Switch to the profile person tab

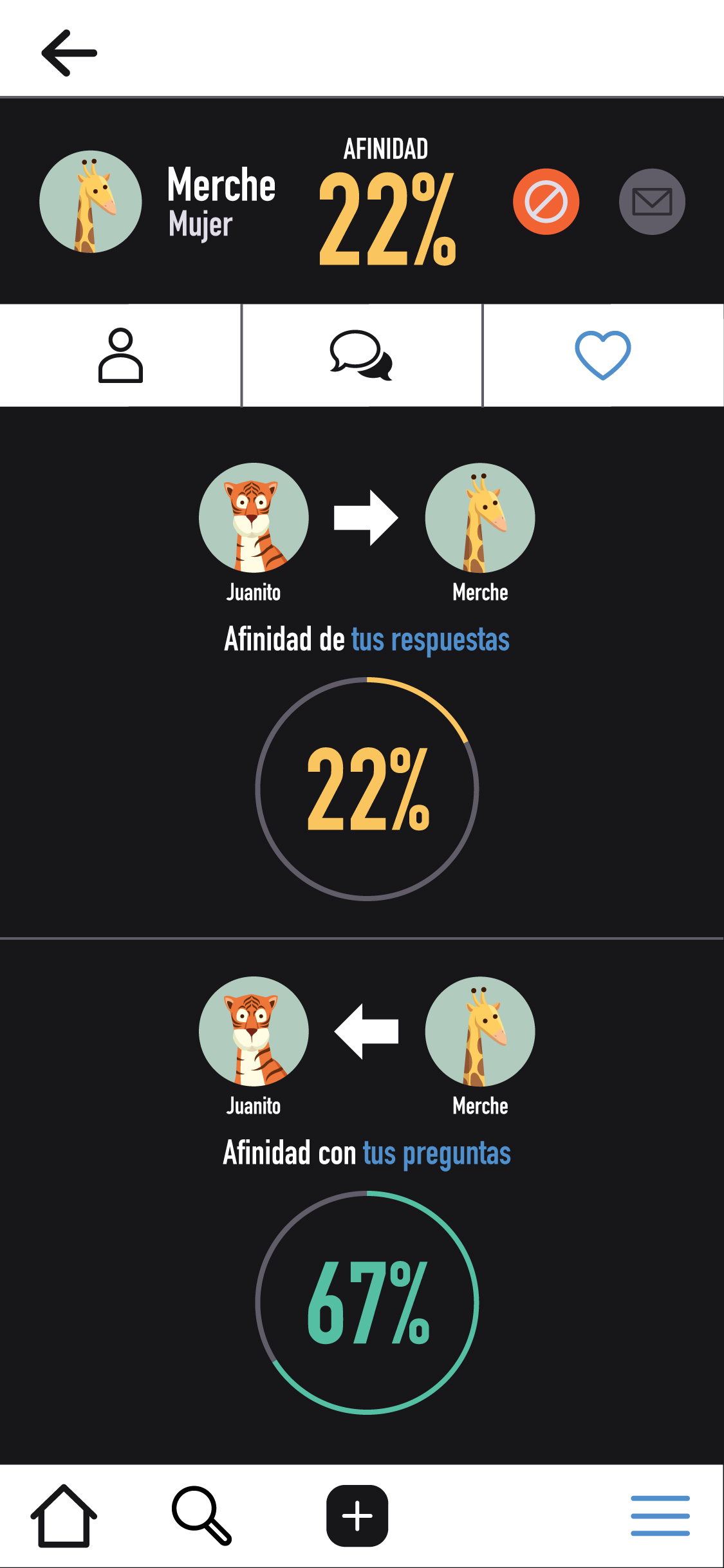coord(120,355)
